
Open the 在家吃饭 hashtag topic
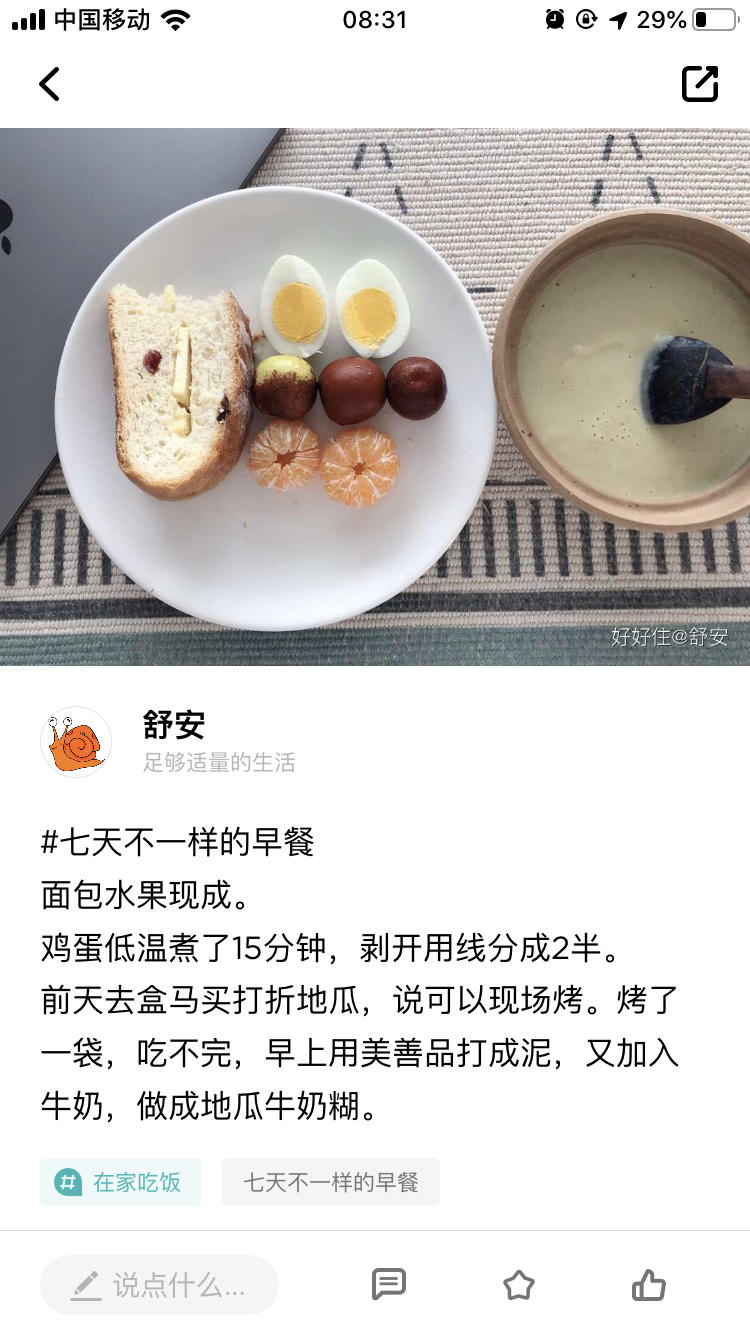pyautogui.click(x=121, y=1182)
